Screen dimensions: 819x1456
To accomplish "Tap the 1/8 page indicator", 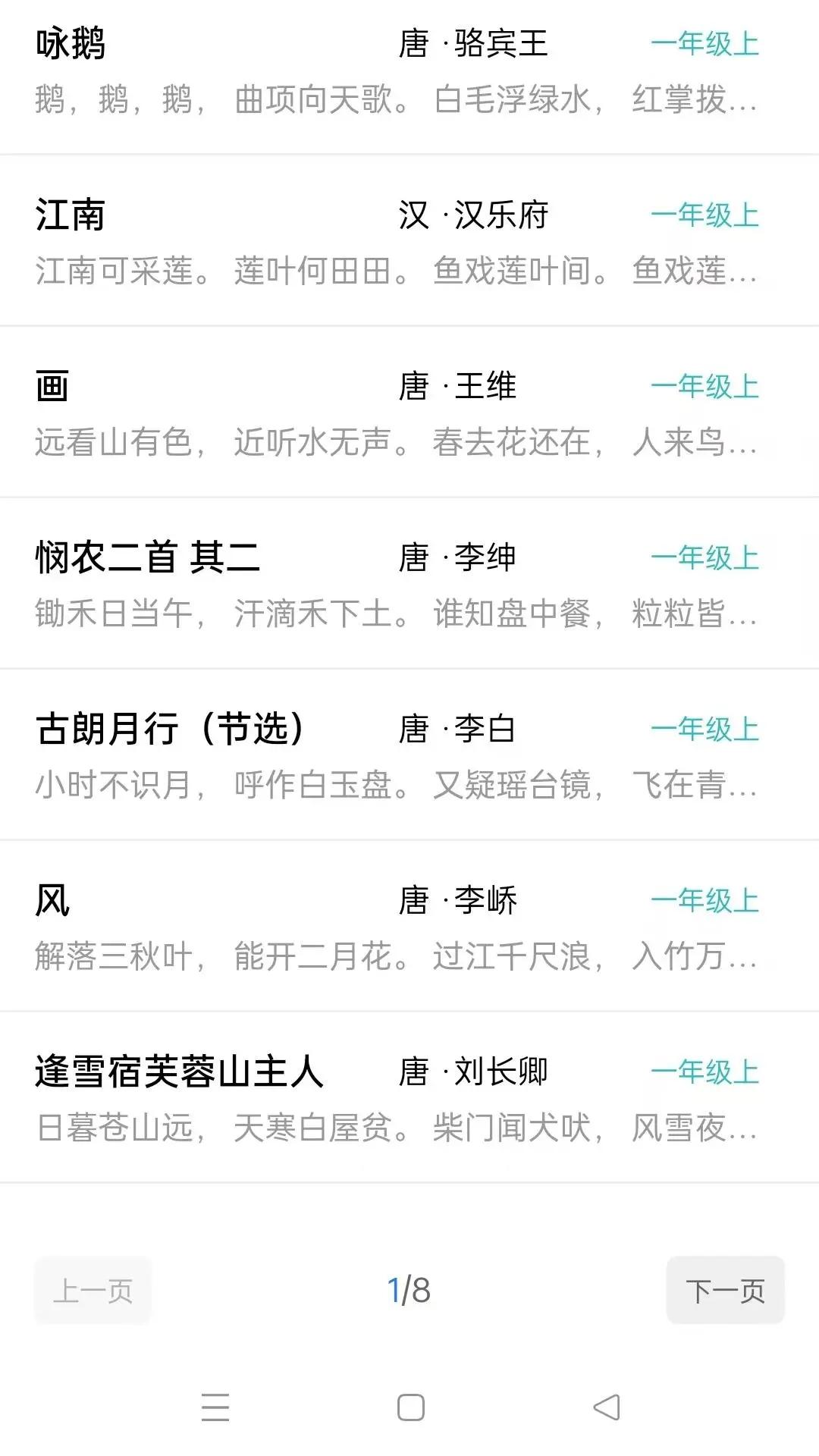I will pos(409,1288).
